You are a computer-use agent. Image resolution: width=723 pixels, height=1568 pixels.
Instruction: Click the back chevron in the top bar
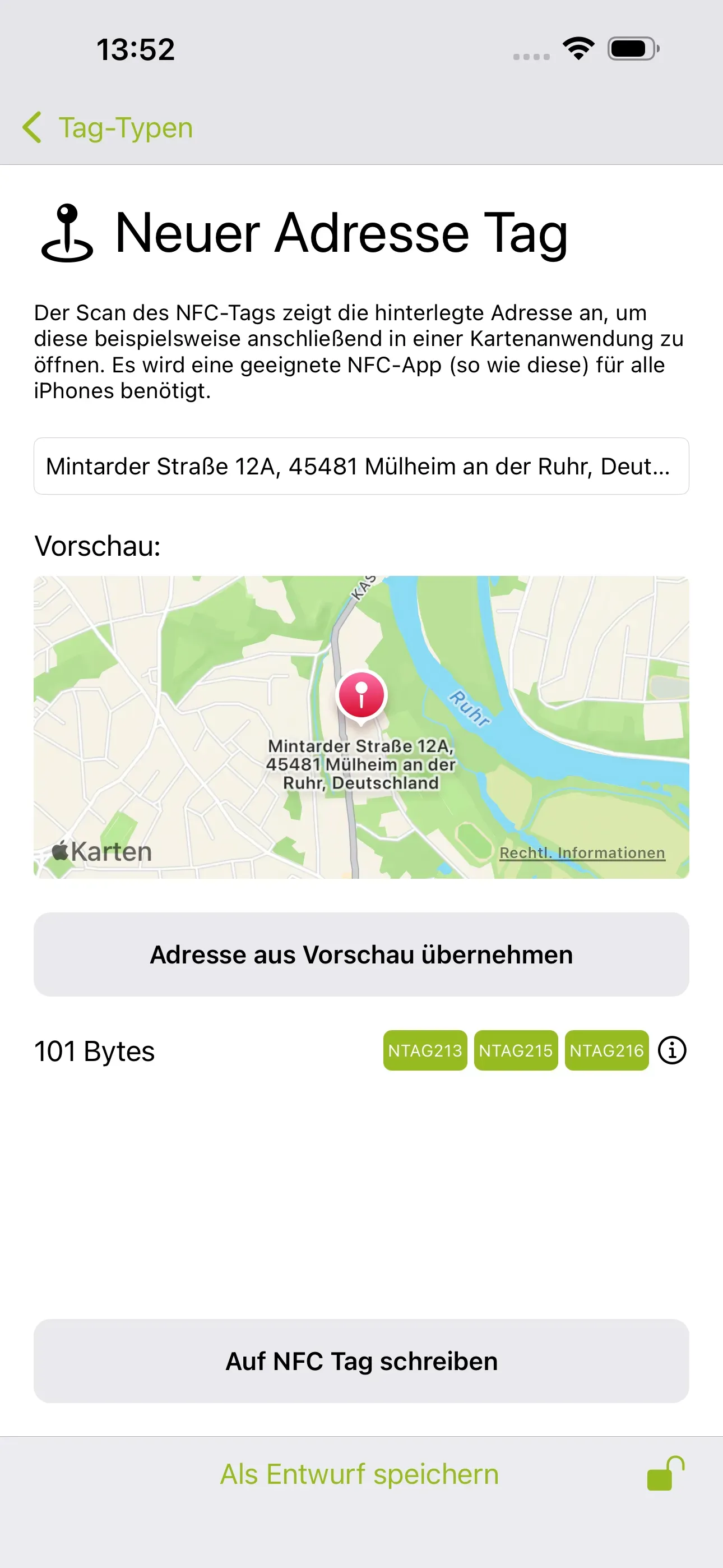click(33, 127)
